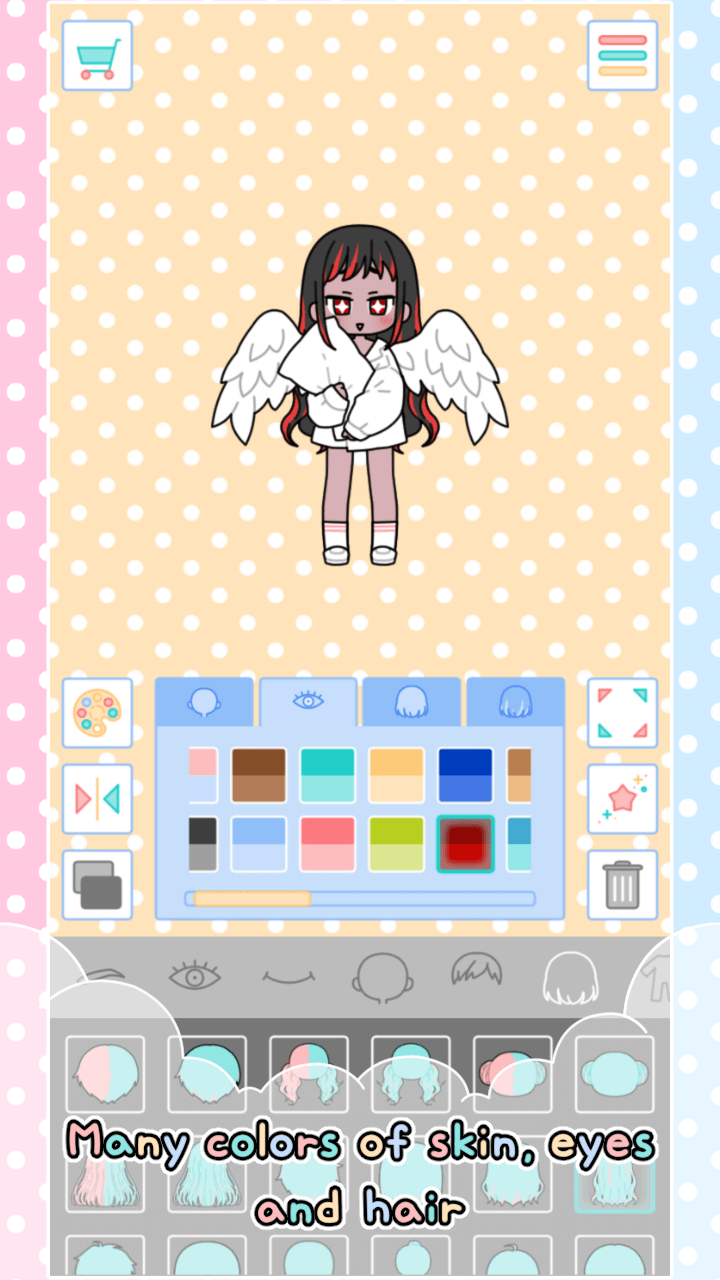Image resolution: width=720 pixels, height=1280 pixels.
Task: Open the front hair color tab
Action: (x=411, y=701)
